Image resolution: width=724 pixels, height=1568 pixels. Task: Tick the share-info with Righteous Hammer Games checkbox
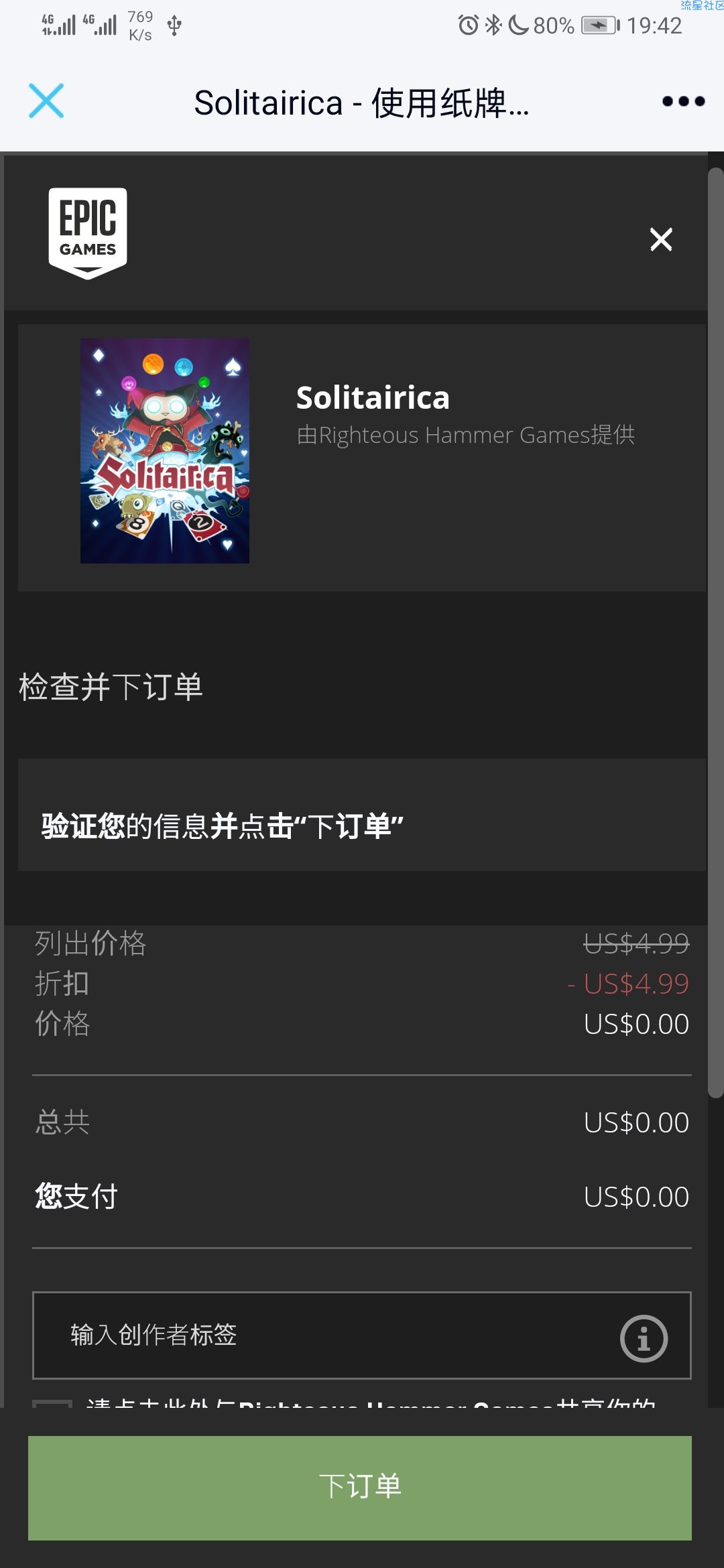pyautogui.click(x=52, y=1403)
